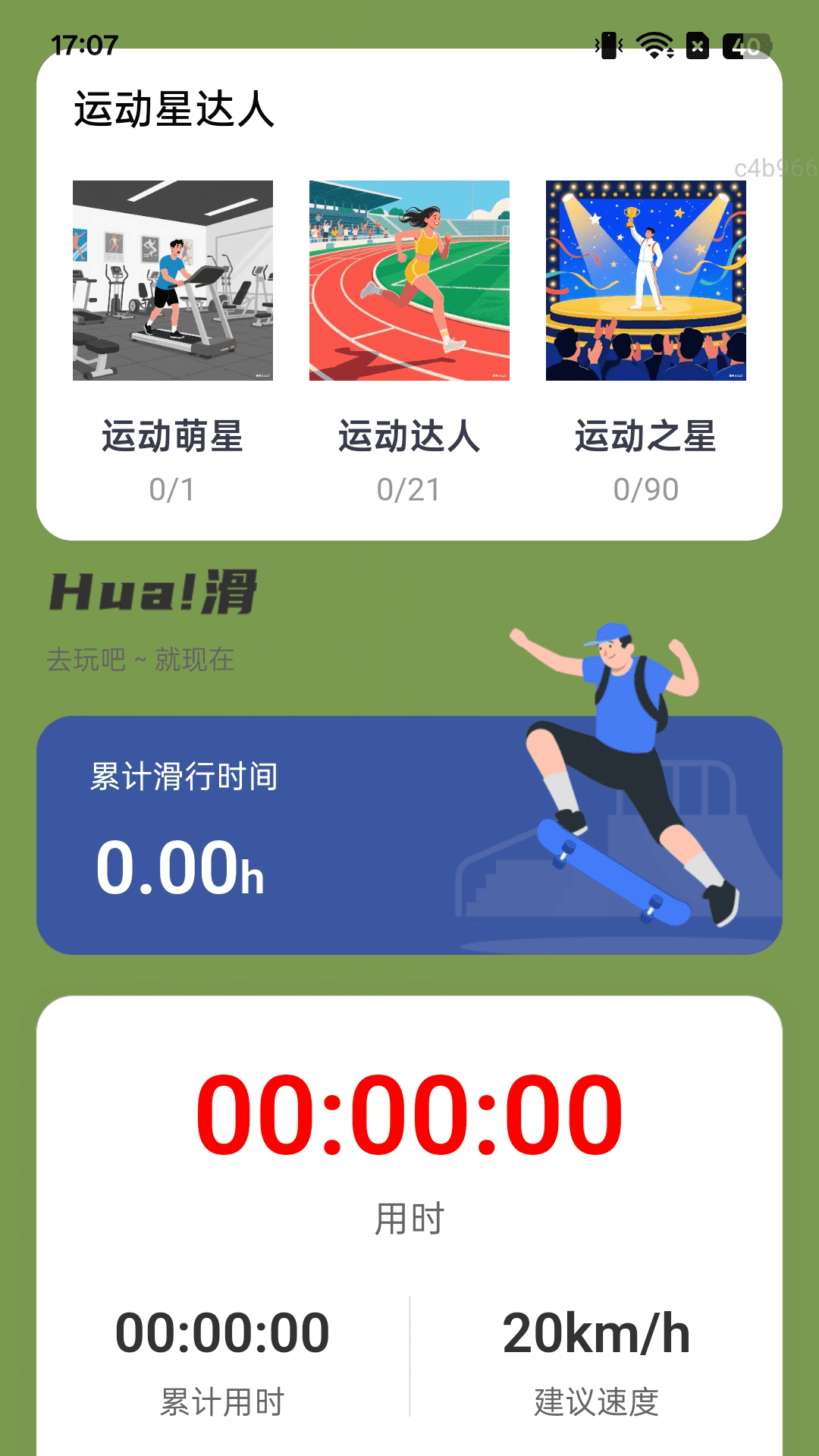Tap the vibrate mode status icon
Screen dimensions: 819x1456
click(610, 47)
